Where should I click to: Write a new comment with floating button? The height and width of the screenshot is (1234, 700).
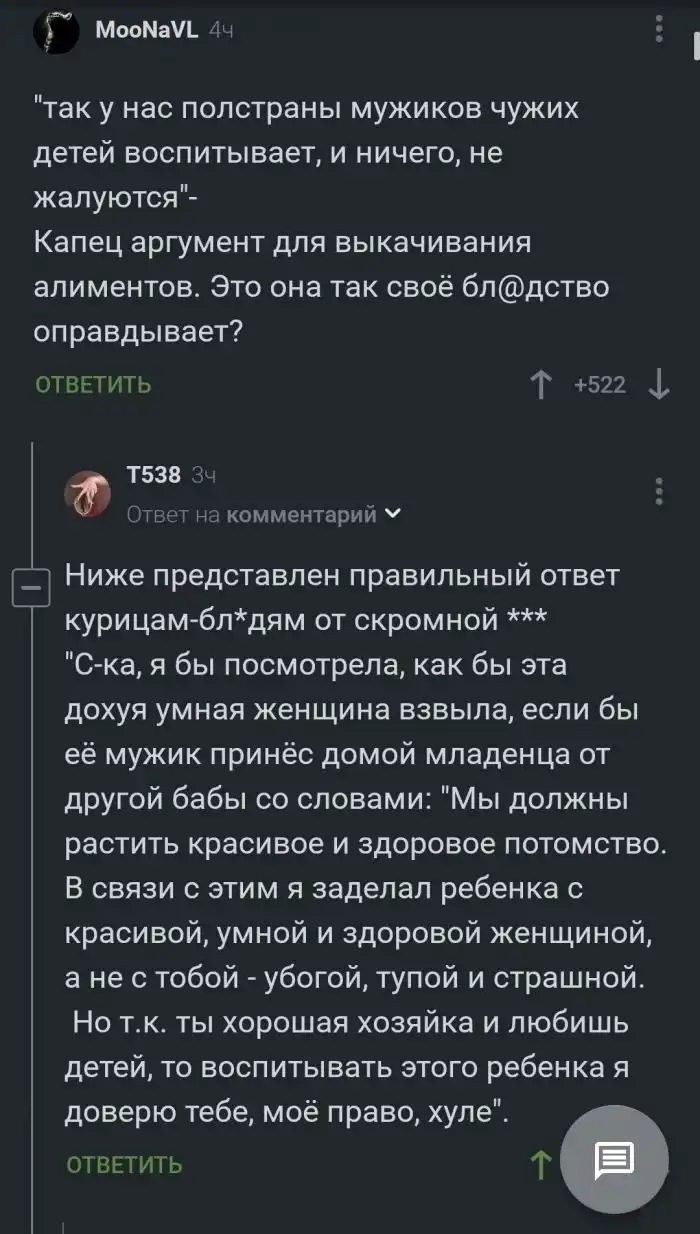[x=614, y=1160]
